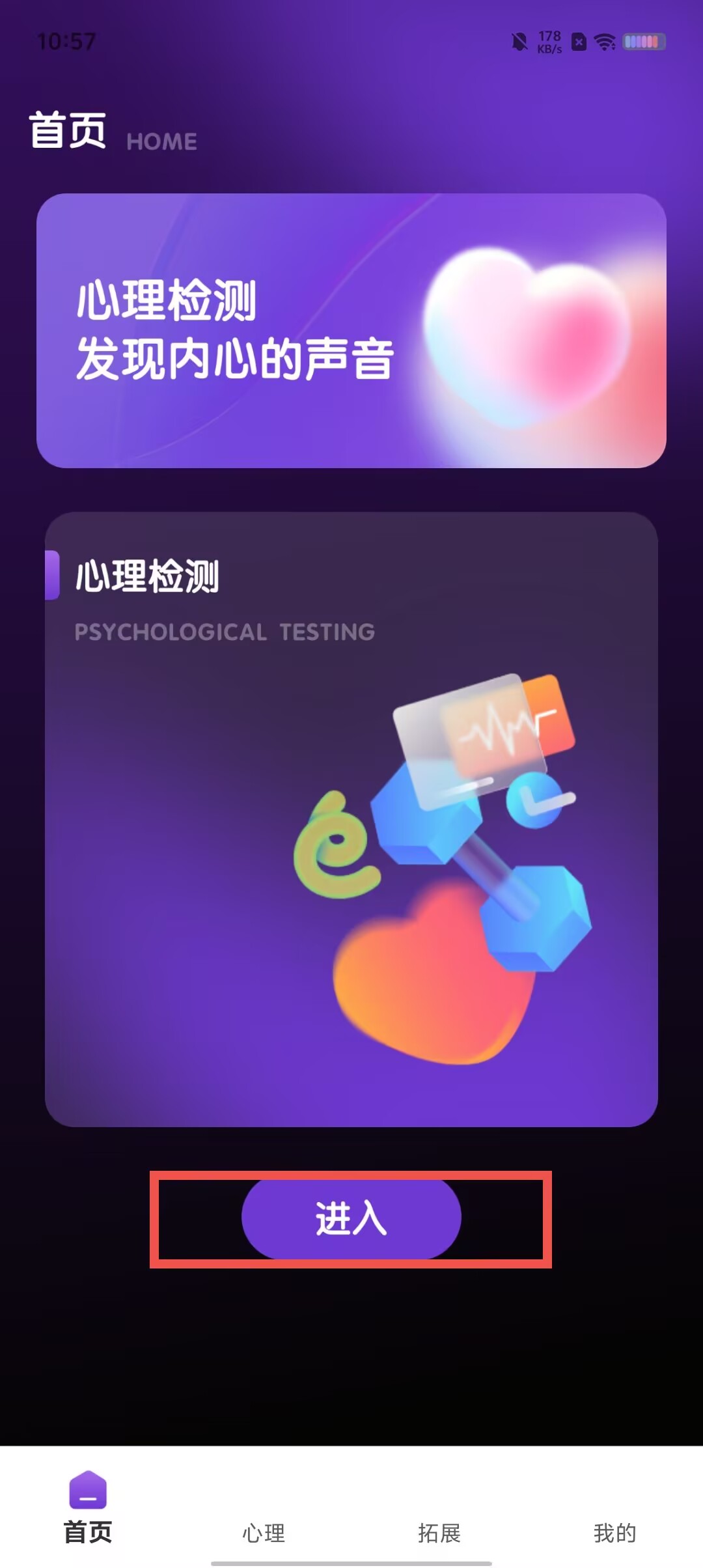Open the 心理检测 发现内心的声音 banner

click(x=351, y=331)
